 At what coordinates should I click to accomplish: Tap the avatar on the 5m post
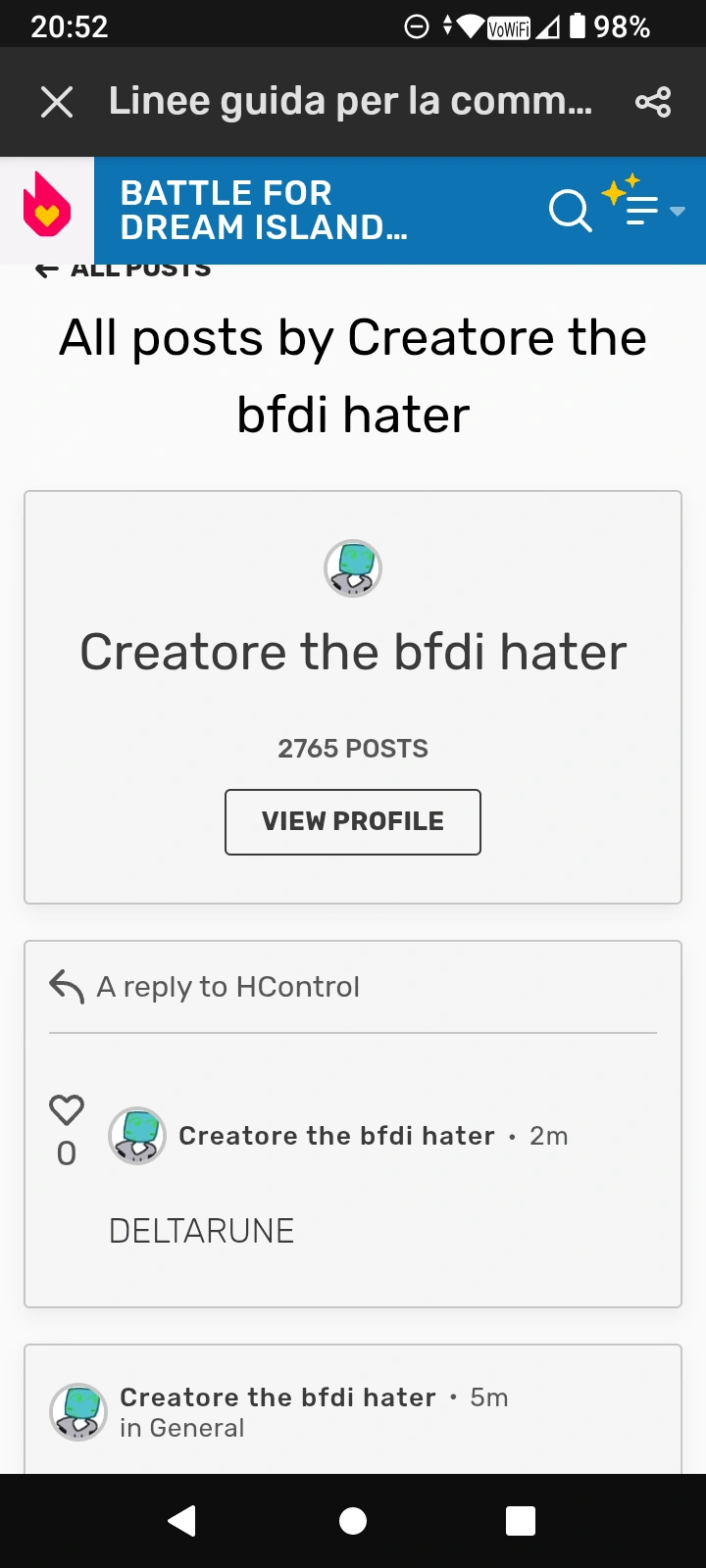[78, 1412]
